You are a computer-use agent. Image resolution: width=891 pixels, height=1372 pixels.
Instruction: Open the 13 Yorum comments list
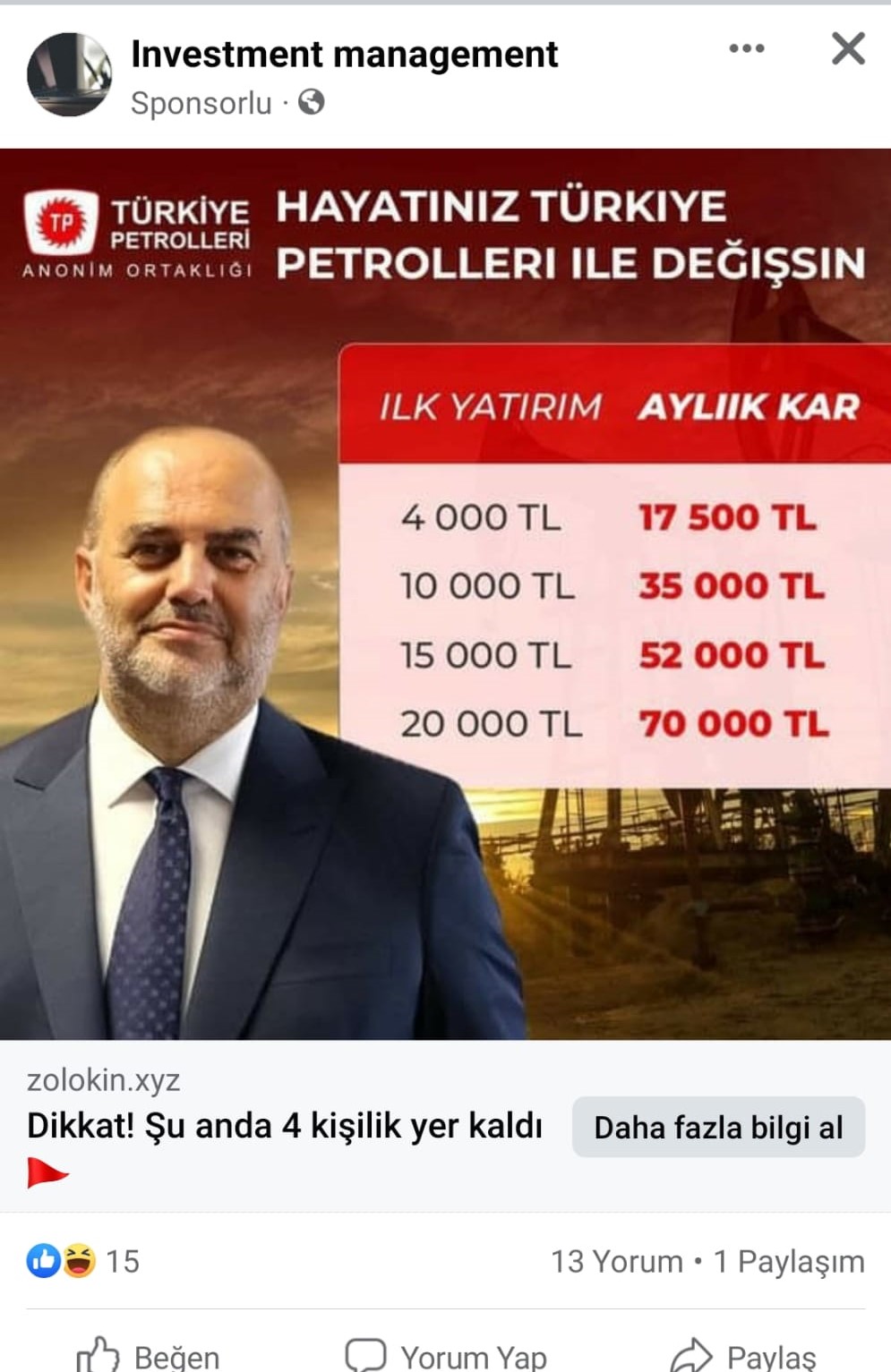pyautogui.click(x=616, y=1261)
